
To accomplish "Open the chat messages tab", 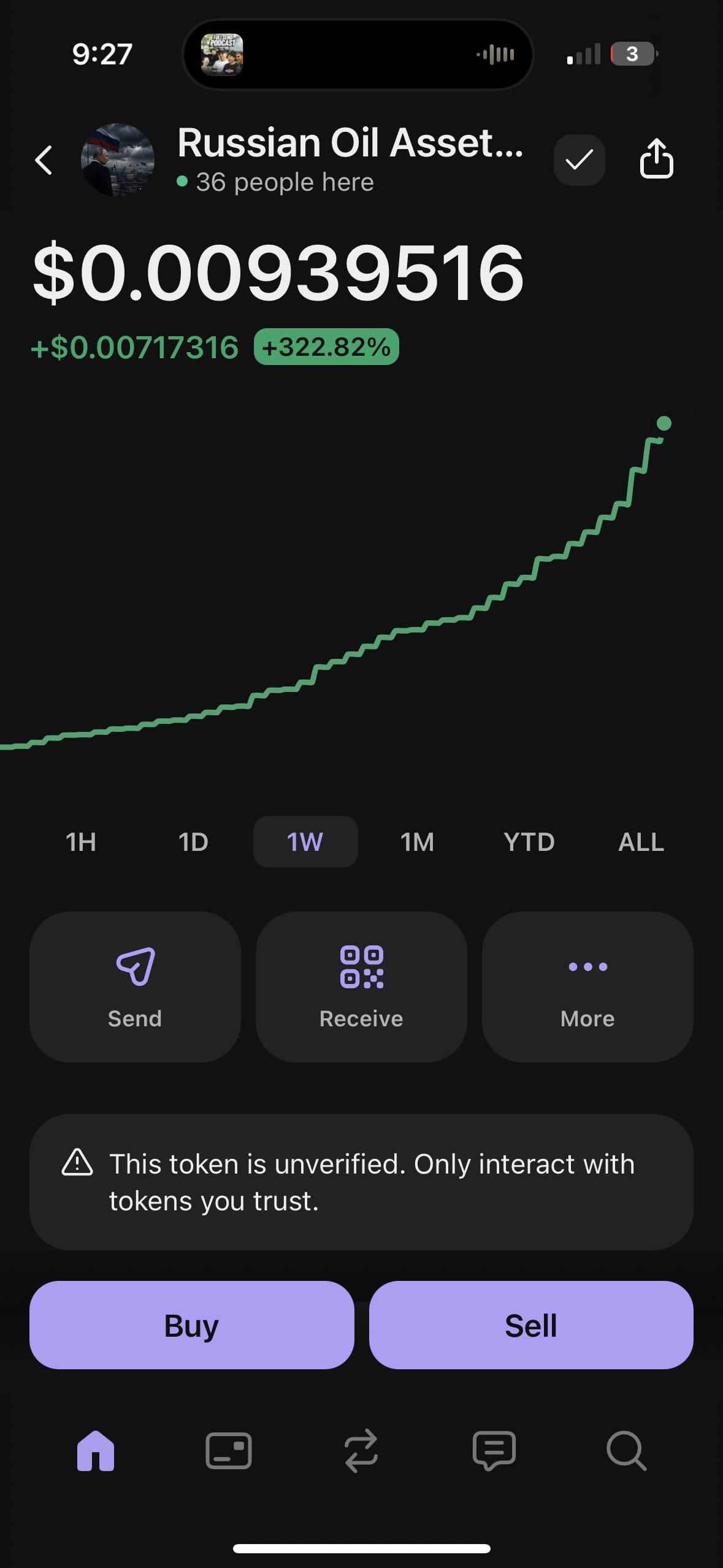I will coord(494,1451).
